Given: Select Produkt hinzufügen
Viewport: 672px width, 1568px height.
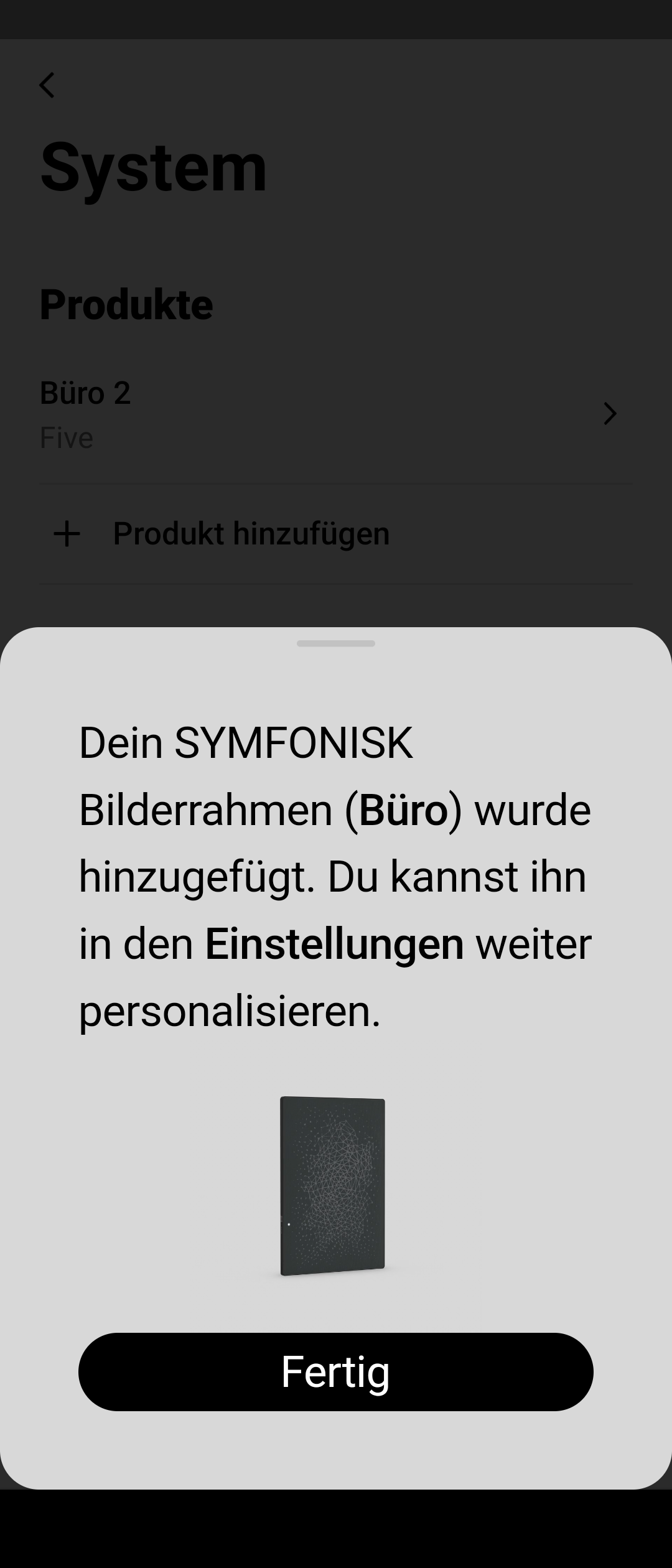Looking at the screenshot, I should tap(251, 534).
